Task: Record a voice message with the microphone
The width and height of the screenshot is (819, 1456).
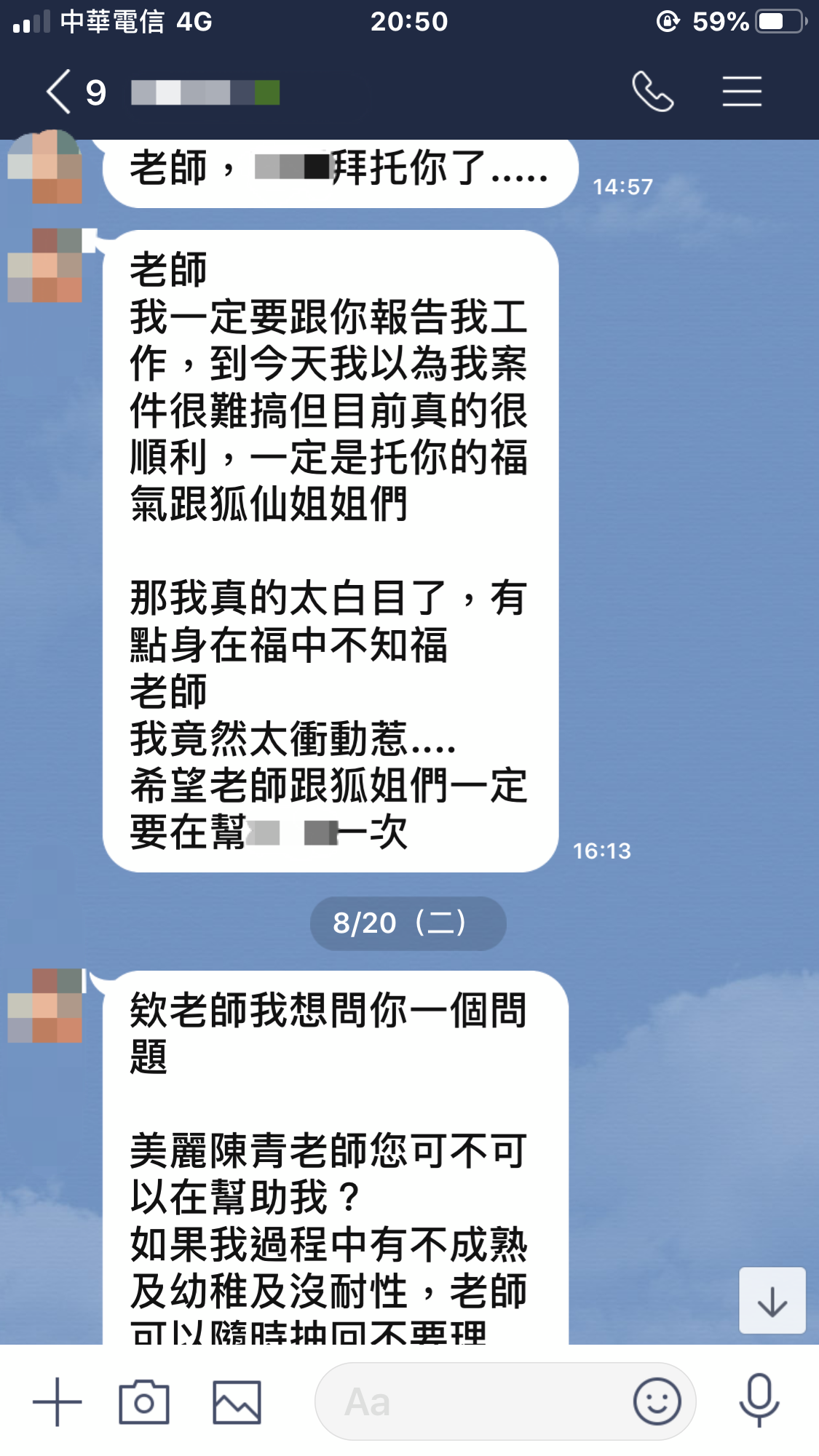Action: point(759,1400)
